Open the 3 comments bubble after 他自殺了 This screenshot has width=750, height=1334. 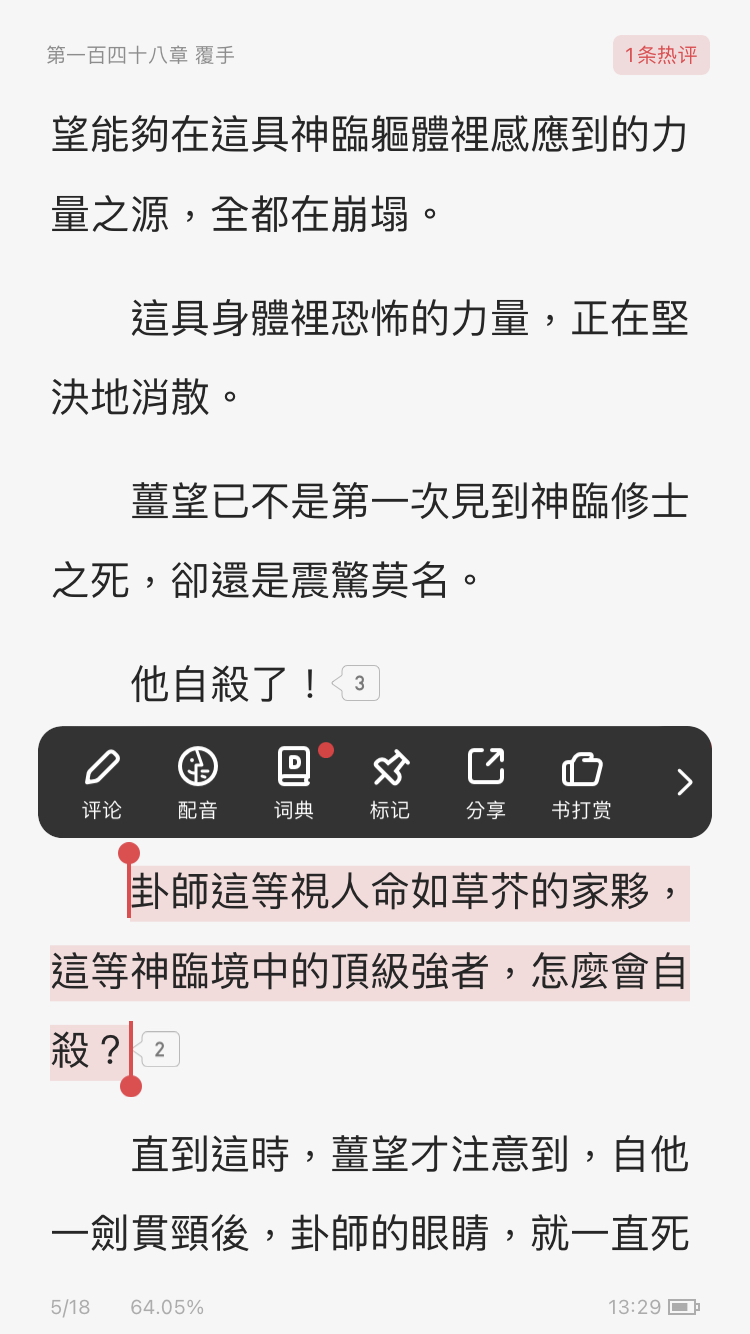tap(357, 684)
